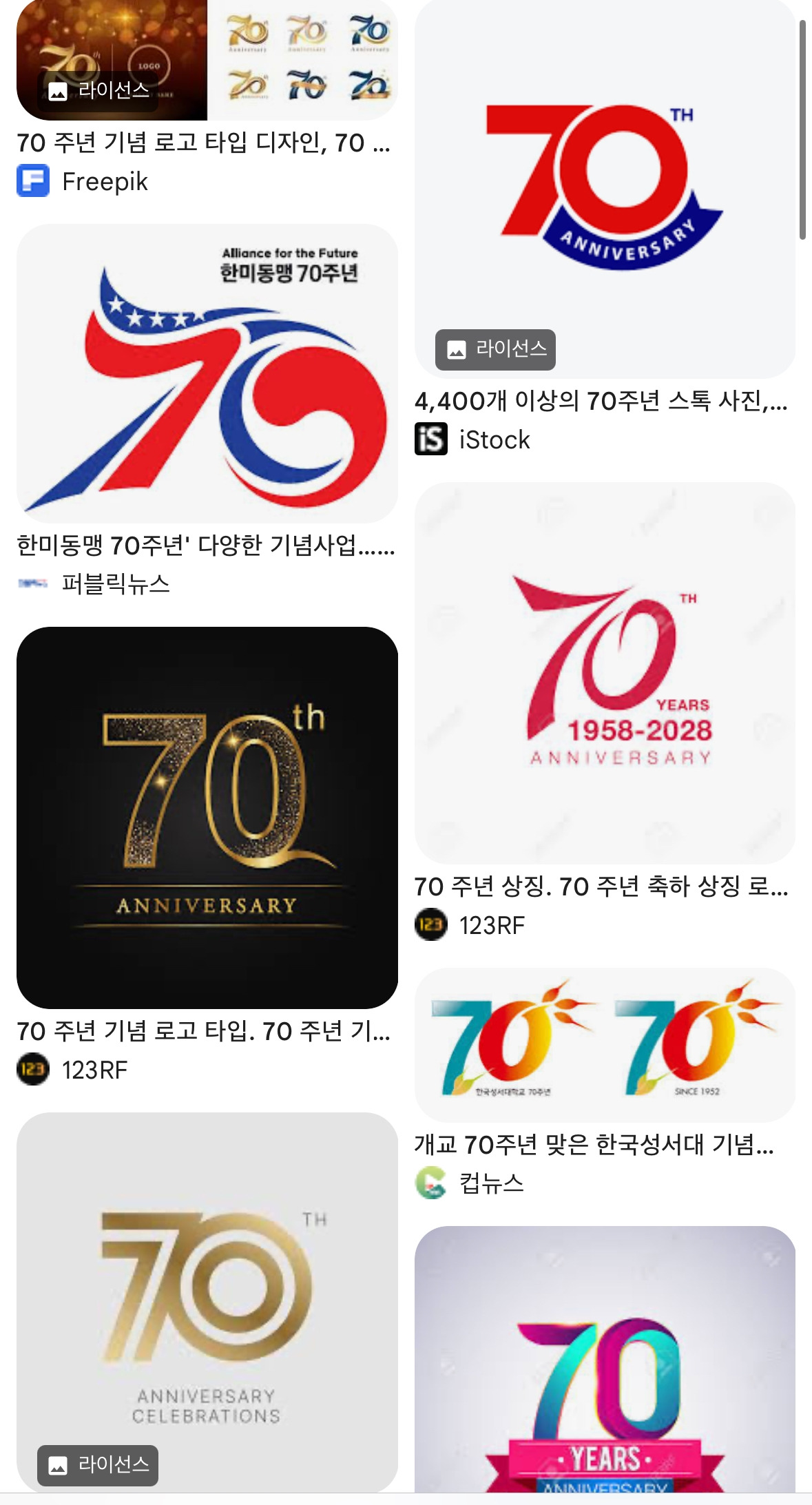Open the colorful 70 Years ribbon image
Screen dimensions: 812x1505
pos(605,1359)
